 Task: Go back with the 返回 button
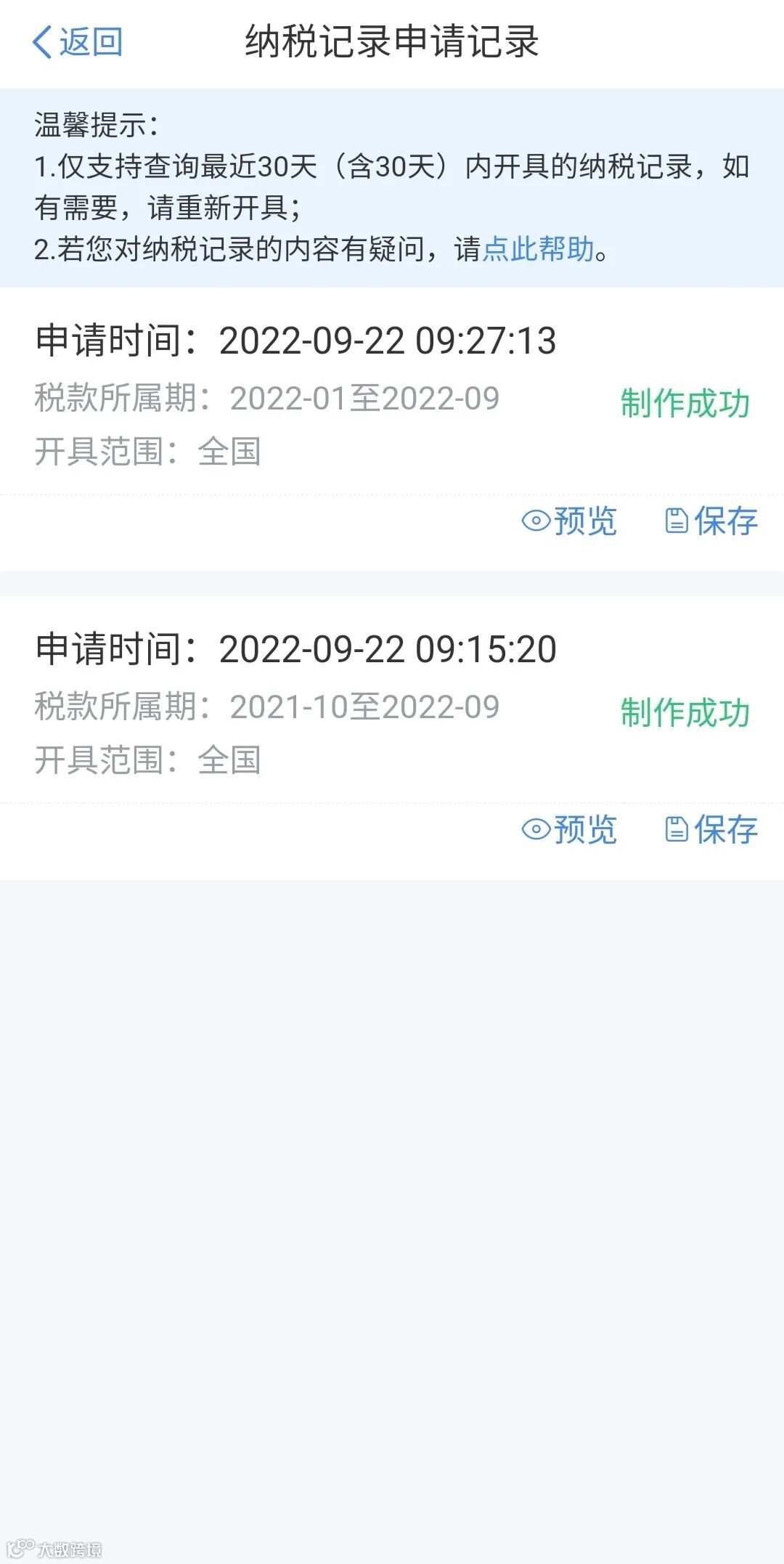(x=77, y=41)
